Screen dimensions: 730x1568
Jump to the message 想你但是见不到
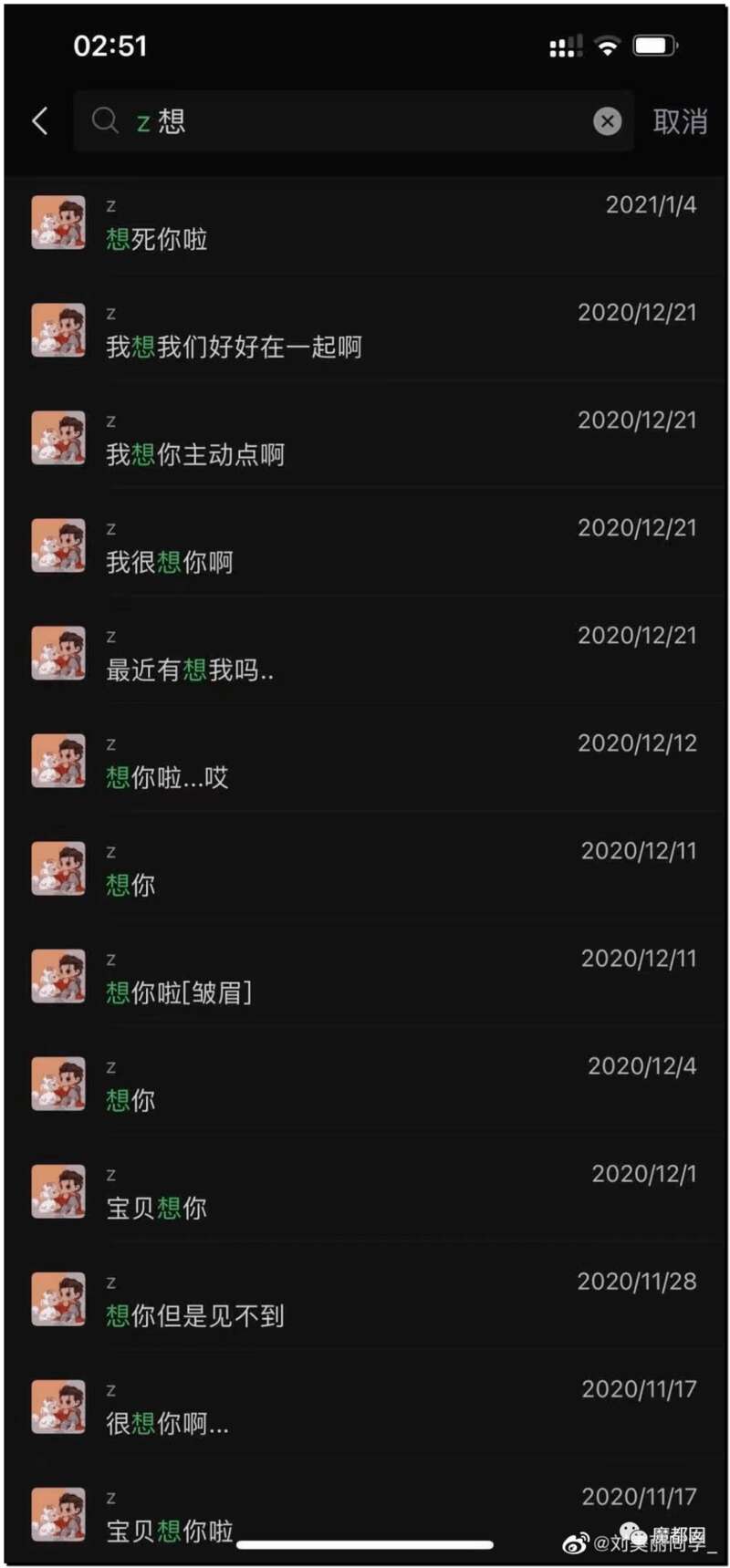[x=365, y=1301]
